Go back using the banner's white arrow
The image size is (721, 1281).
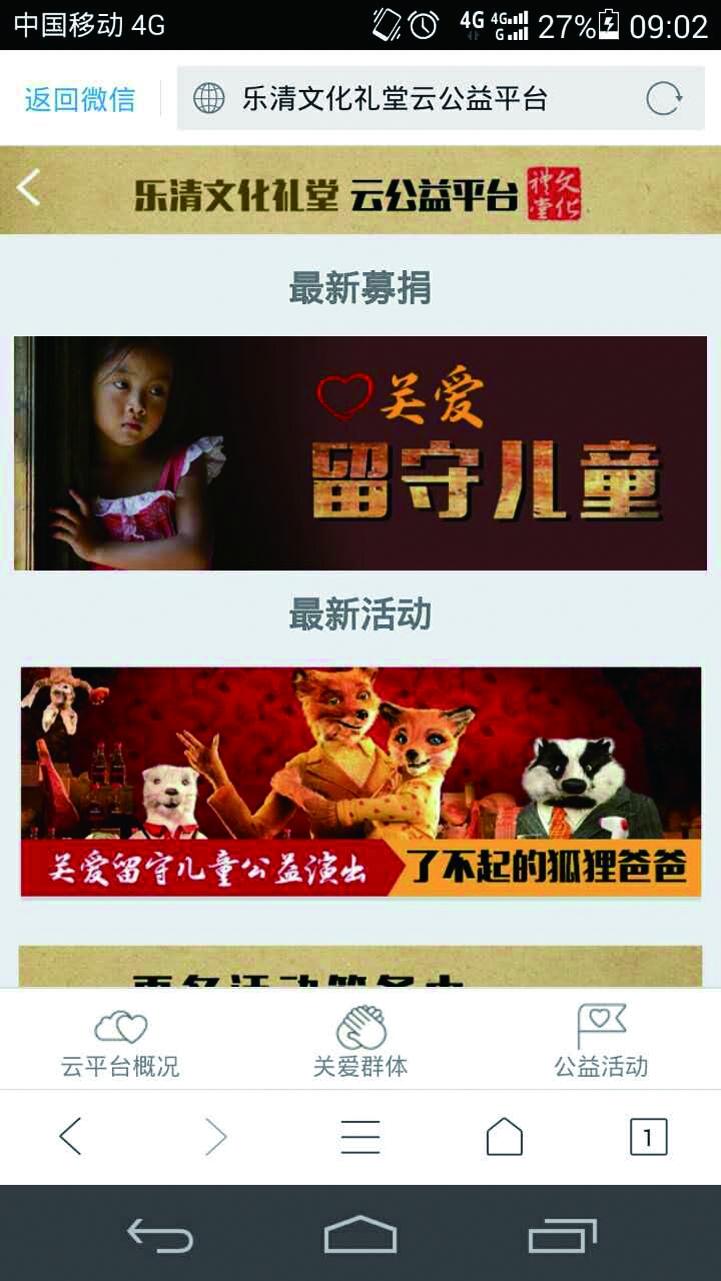coord(29,187)
